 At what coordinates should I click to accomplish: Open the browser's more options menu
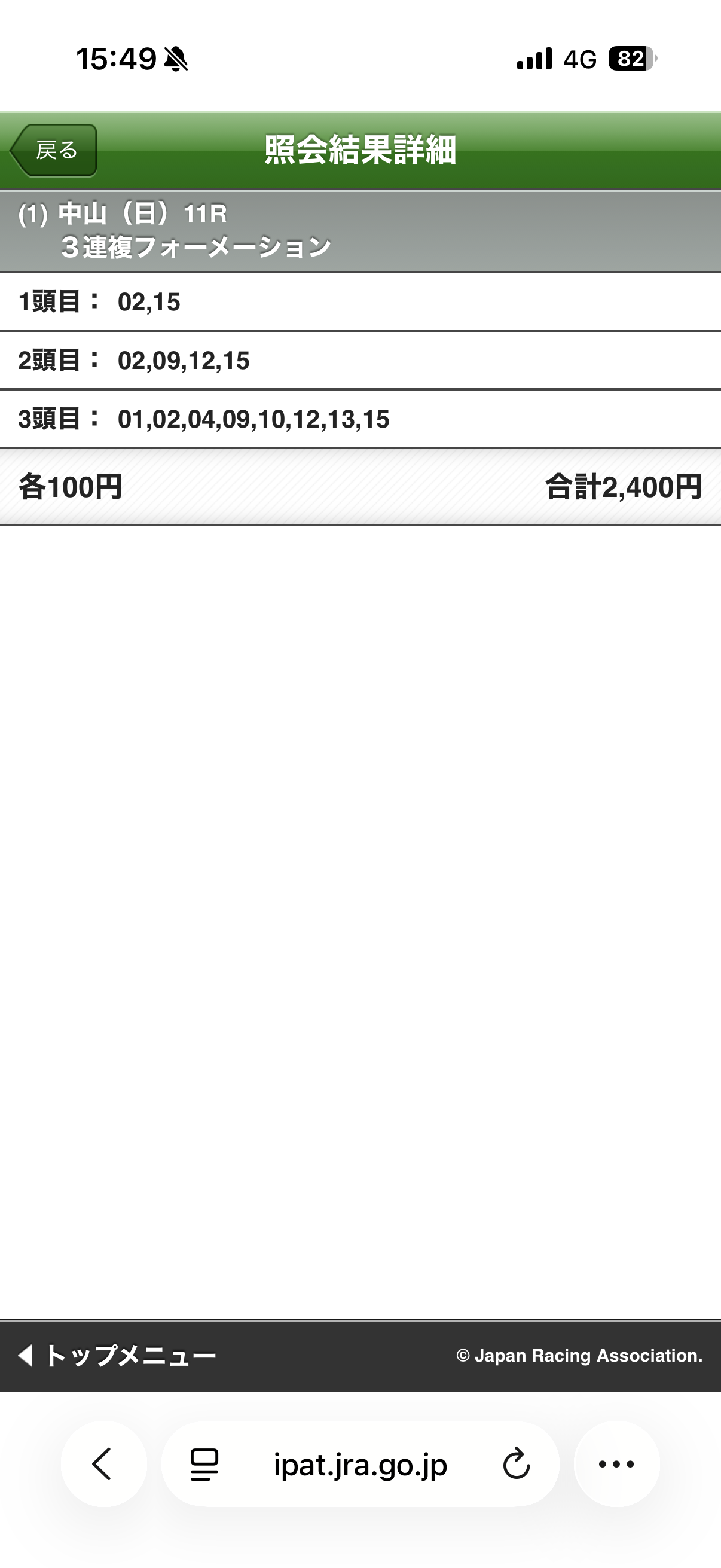click(x=616, y=1465)
